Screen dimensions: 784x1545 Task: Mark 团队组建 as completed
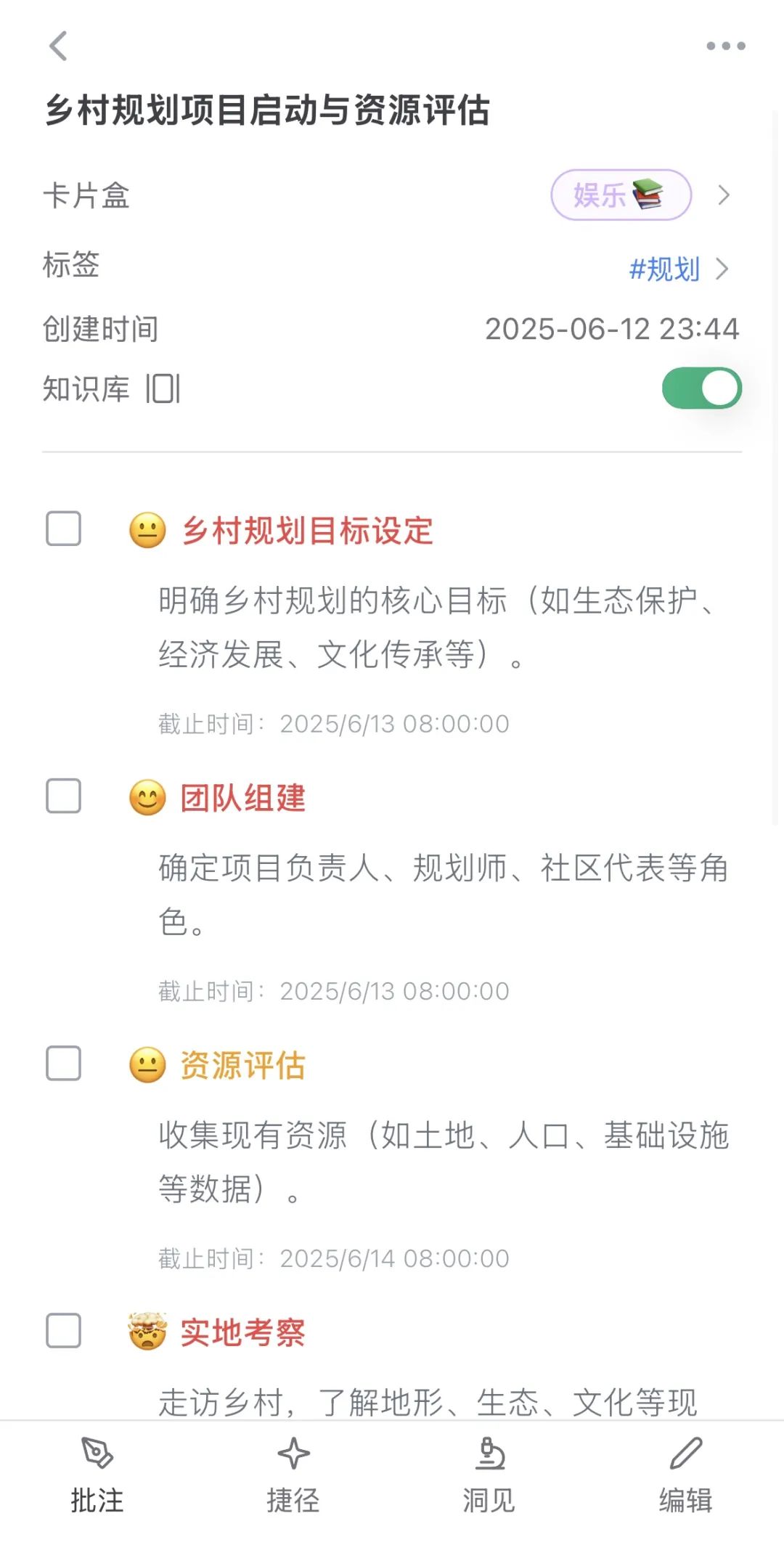(64, 796)
